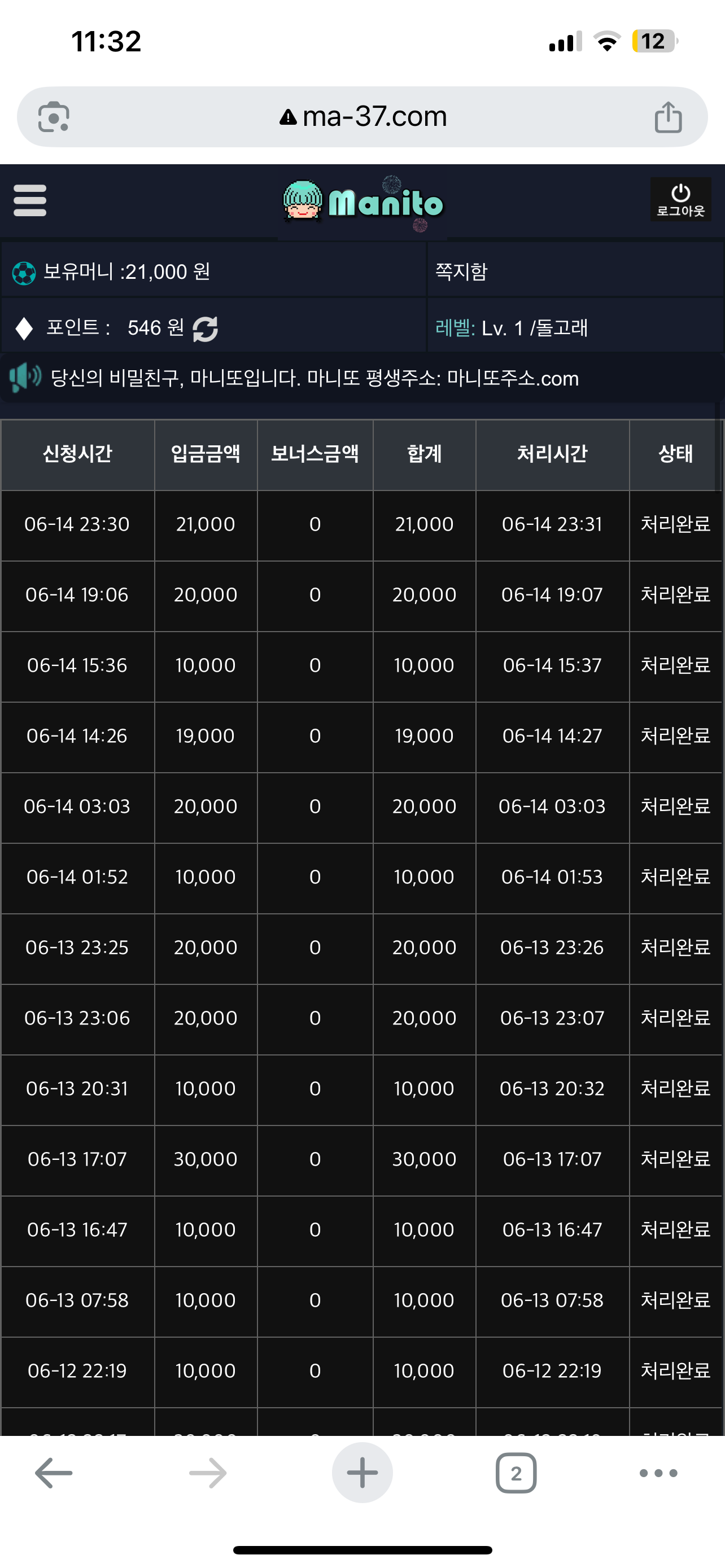Tap the 로그아웃 logout button
Viewport: 725px width, 1568px height.
pos(680,200)
